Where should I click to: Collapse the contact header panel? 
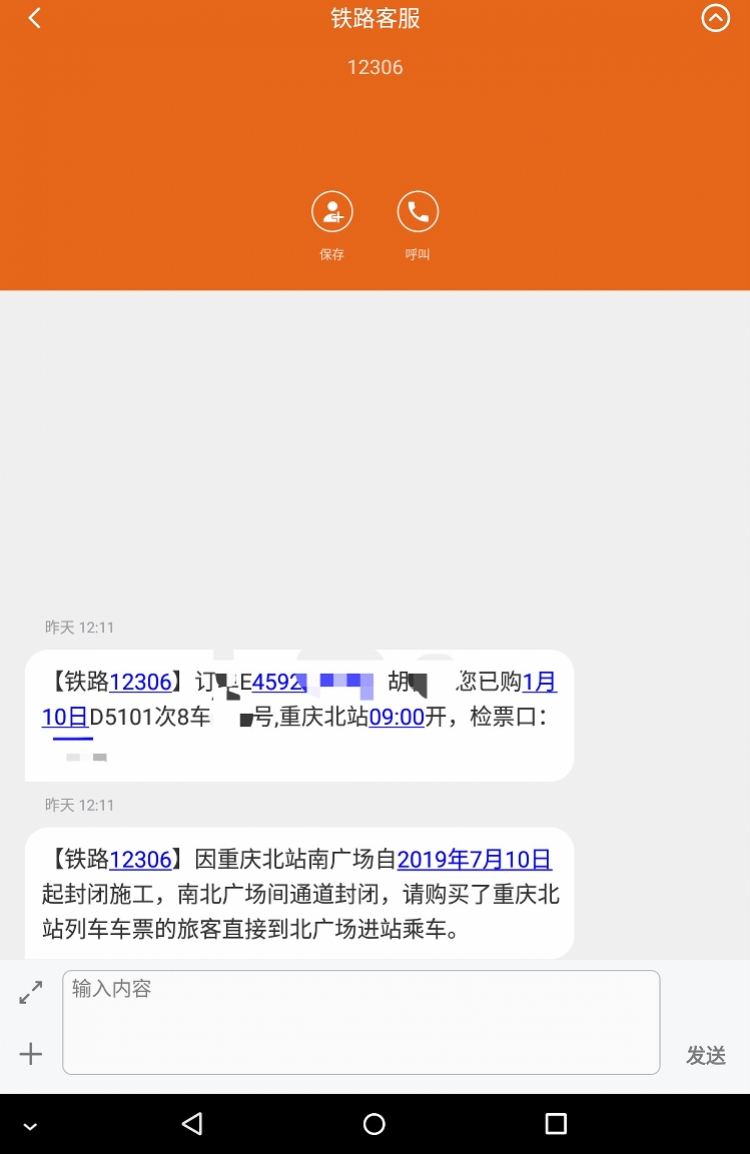click(716, 18)
